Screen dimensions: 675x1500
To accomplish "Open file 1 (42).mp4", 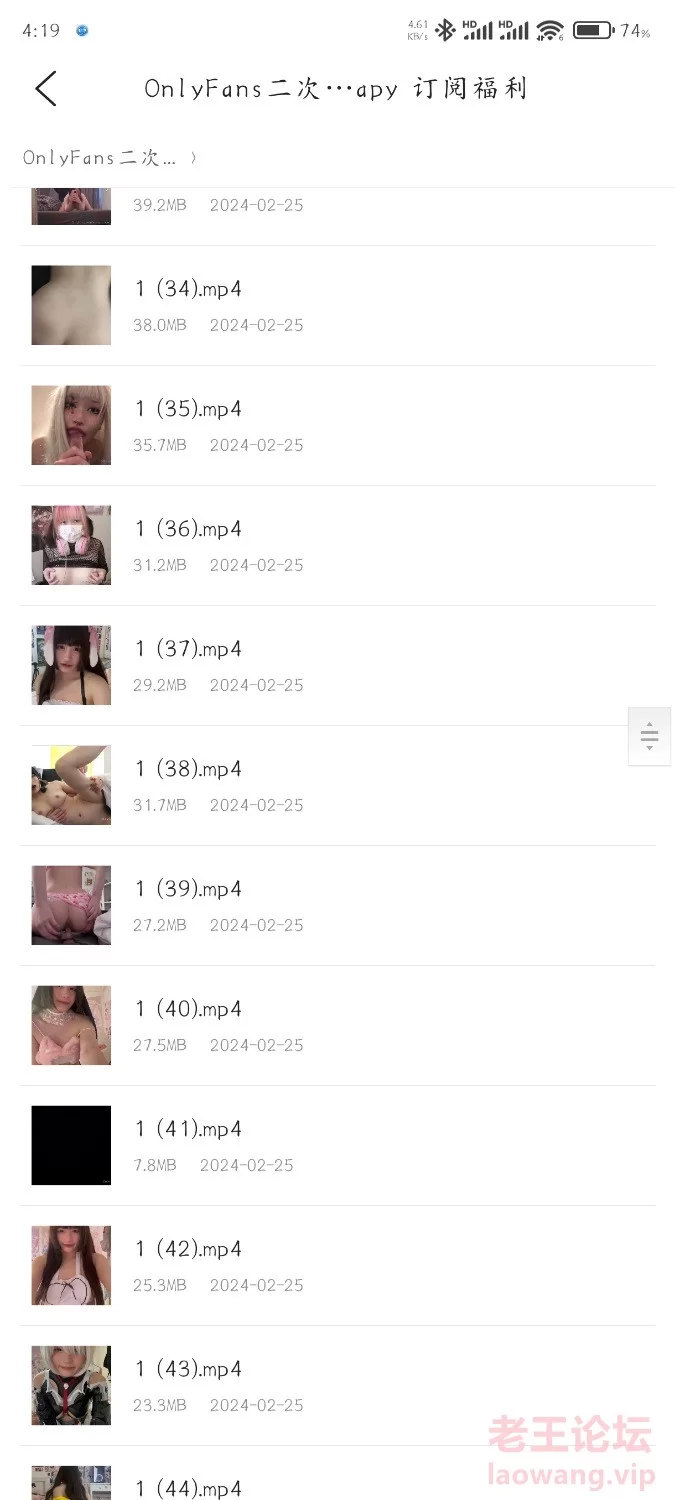I will click(x=189, y=1249).
